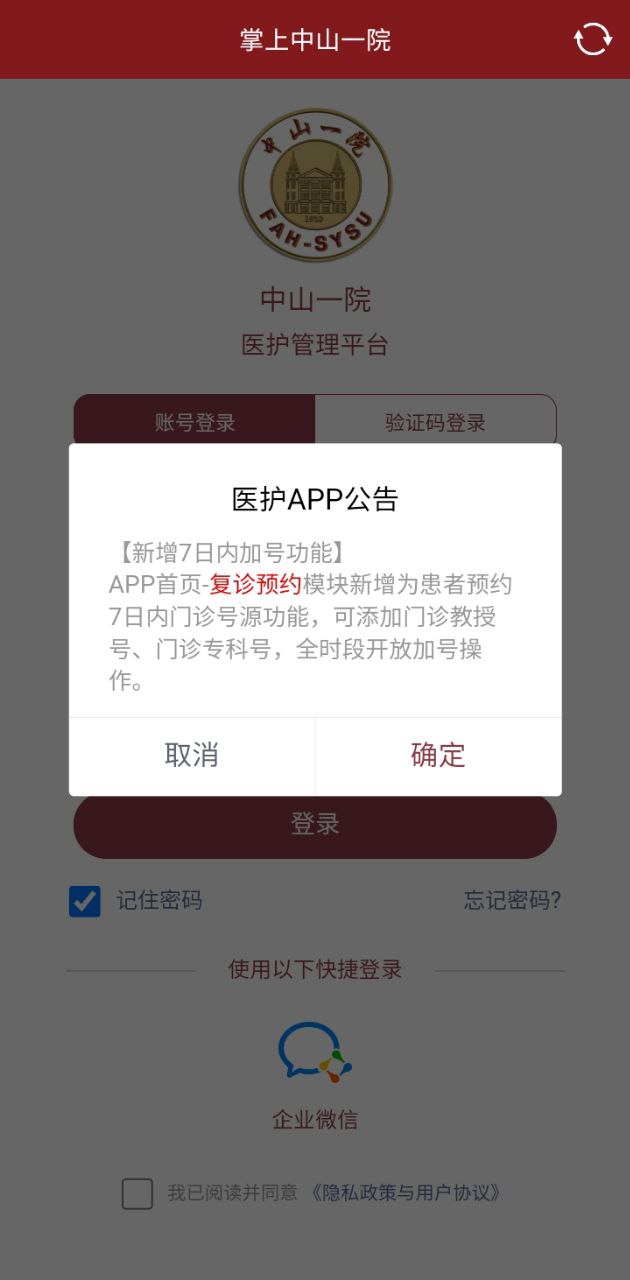Screen dimensions: 630x1280
Task: Open the 忘记密码? link
Action: coord(512,901)
